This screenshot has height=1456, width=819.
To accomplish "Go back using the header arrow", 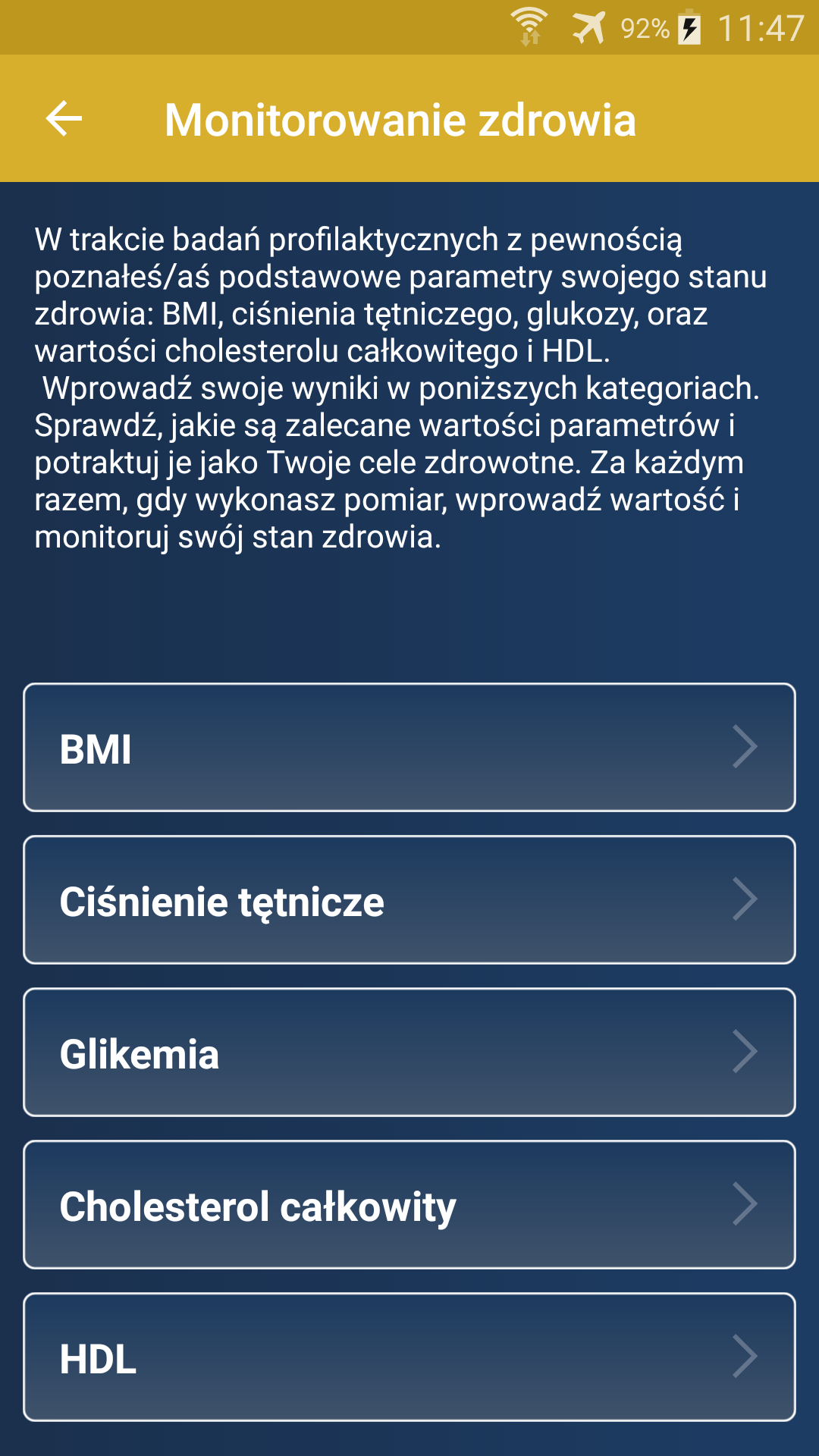I will (64, 119).
